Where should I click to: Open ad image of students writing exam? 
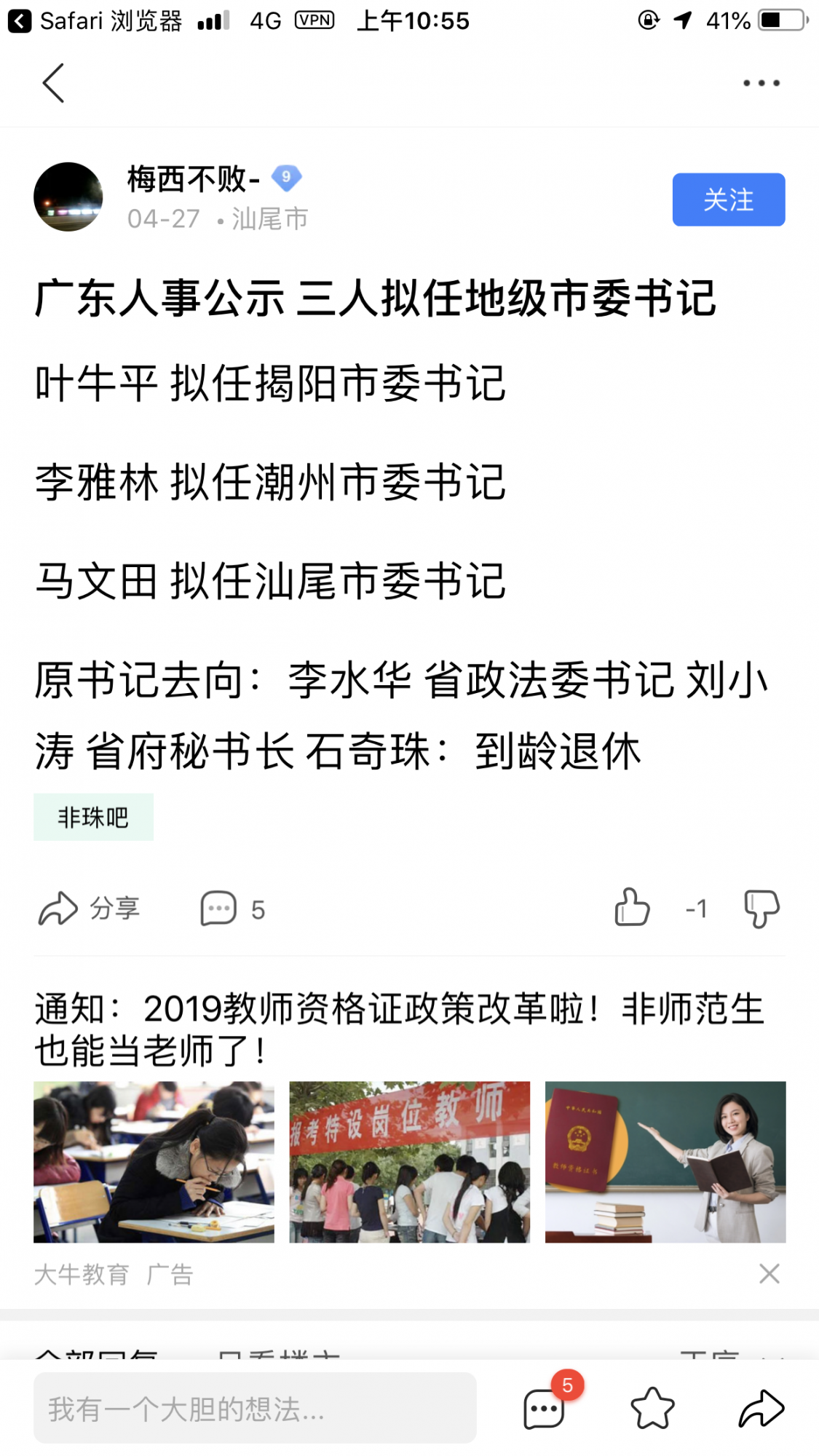pos(154,1162)
